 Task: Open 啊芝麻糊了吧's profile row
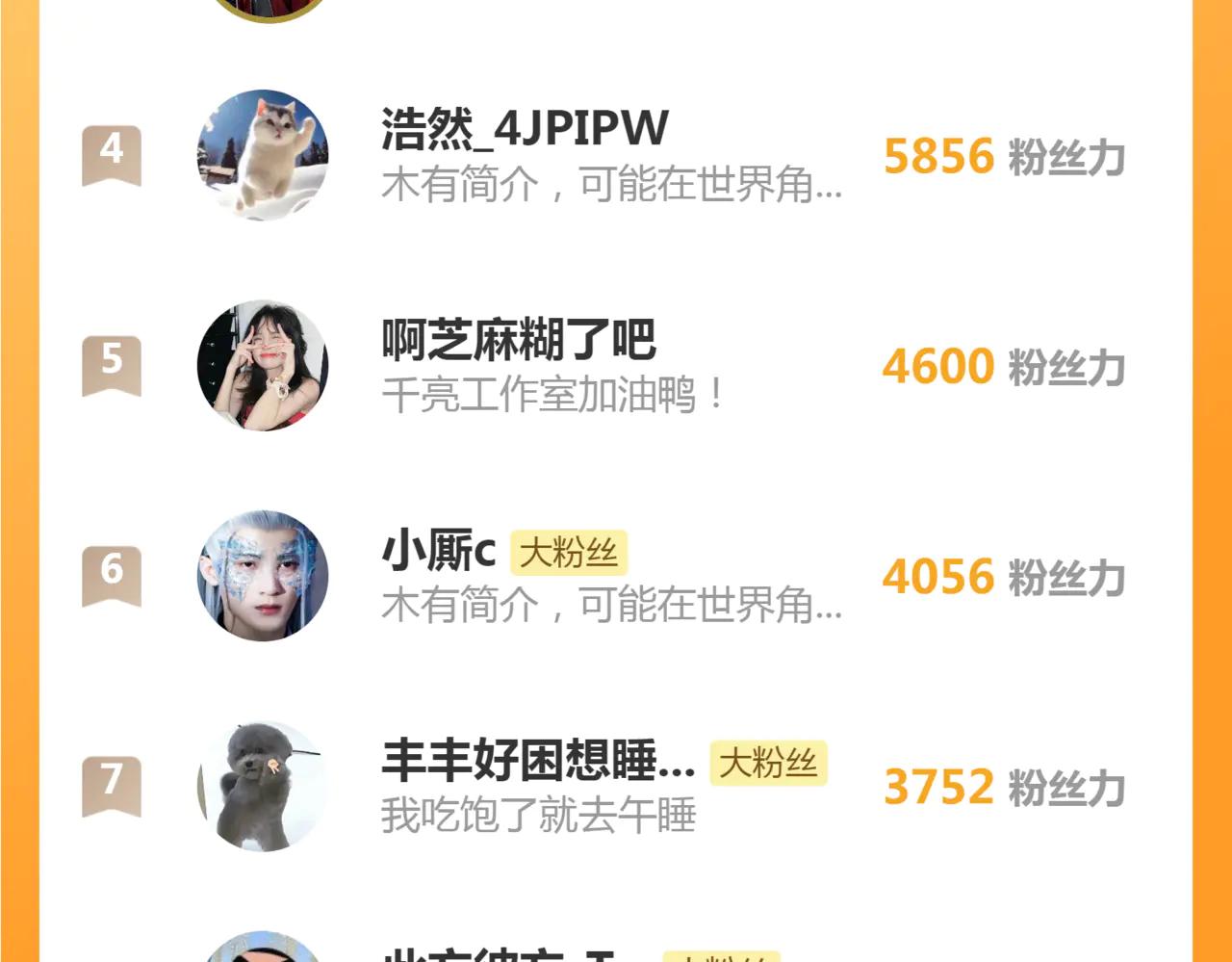point(518,339)
